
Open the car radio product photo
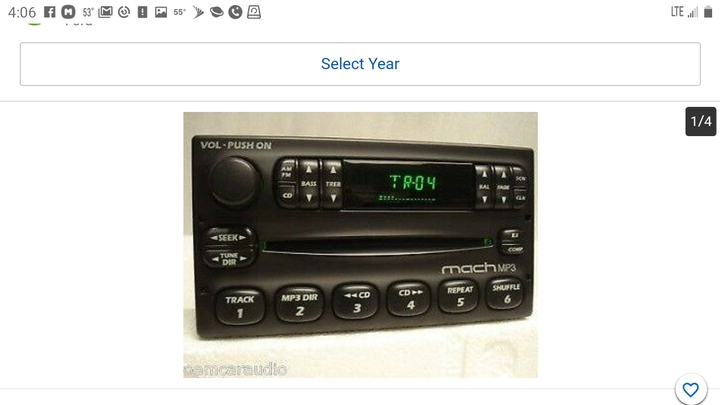[x=360, y=245]
